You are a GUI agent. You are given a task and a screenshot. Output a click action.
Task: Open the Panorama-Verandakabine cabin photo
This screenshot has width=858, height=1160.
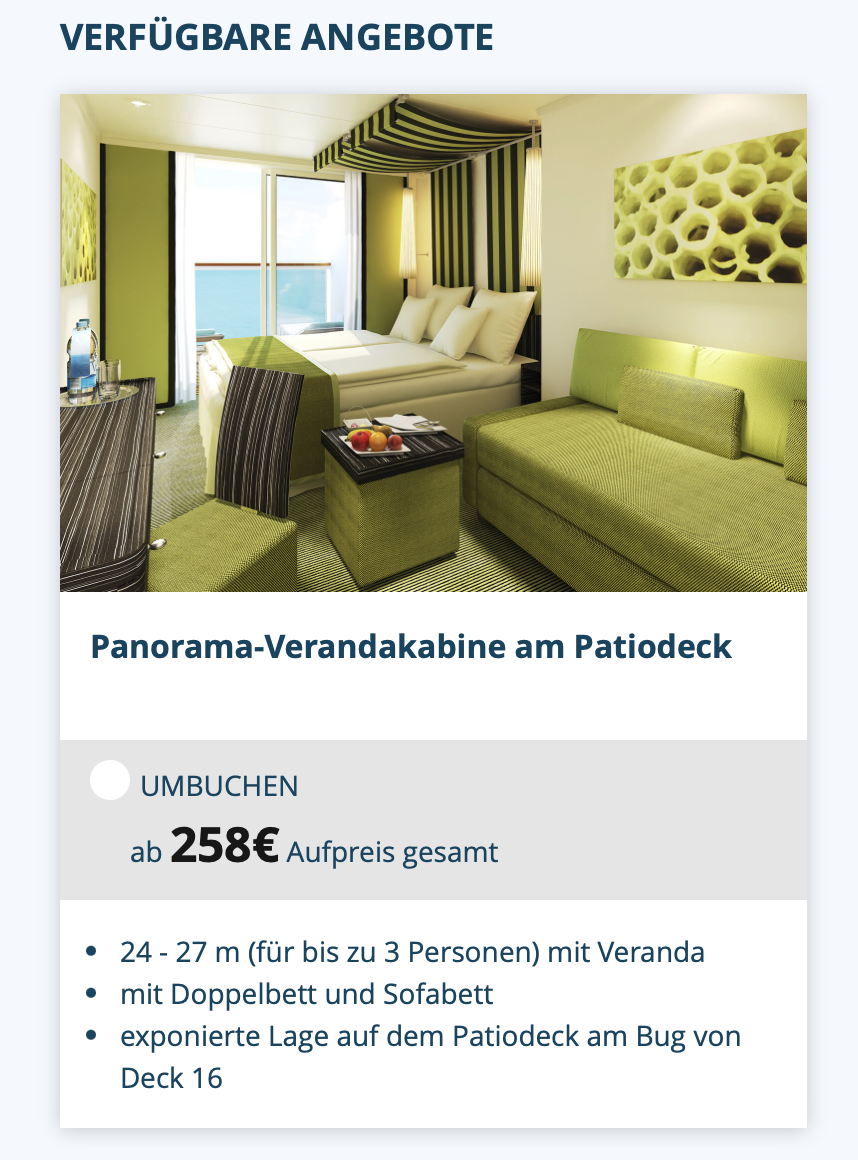[433, 343]
